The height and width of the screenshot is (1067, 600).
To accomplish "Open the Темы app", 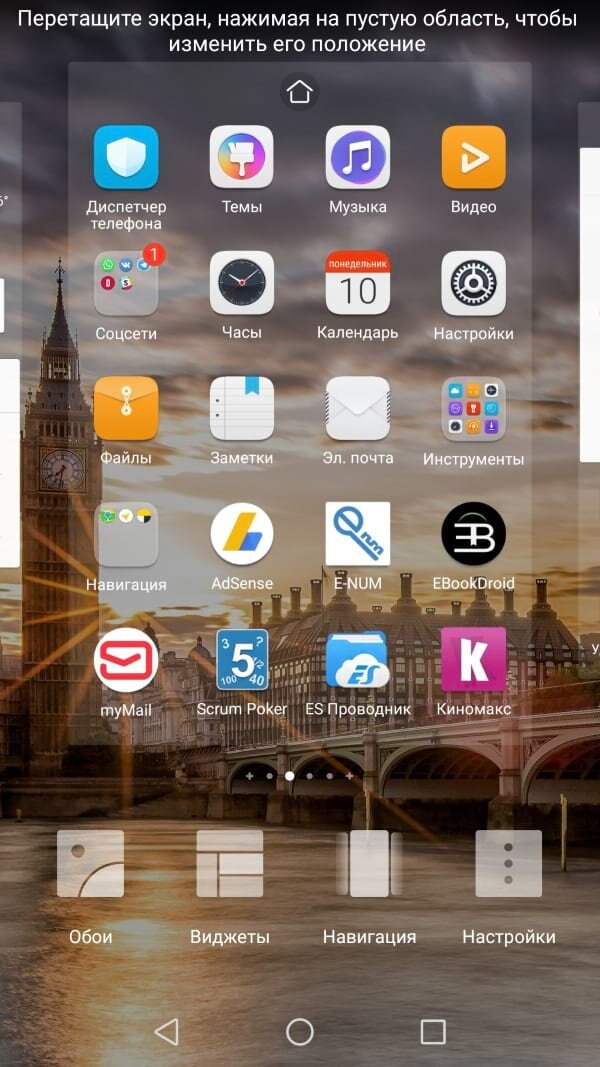I will pos(242,157).
